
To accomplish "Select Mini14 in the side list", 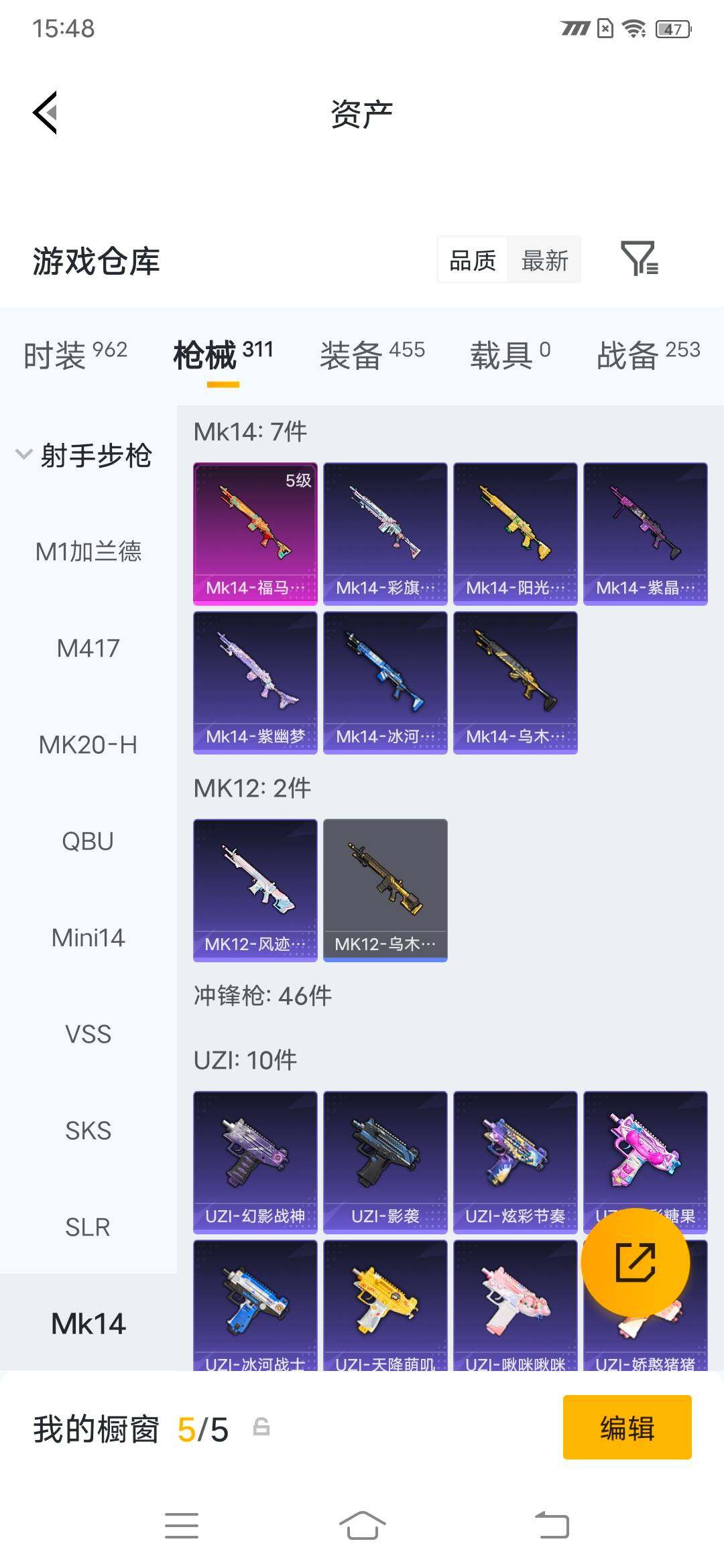I will point(88,937).
